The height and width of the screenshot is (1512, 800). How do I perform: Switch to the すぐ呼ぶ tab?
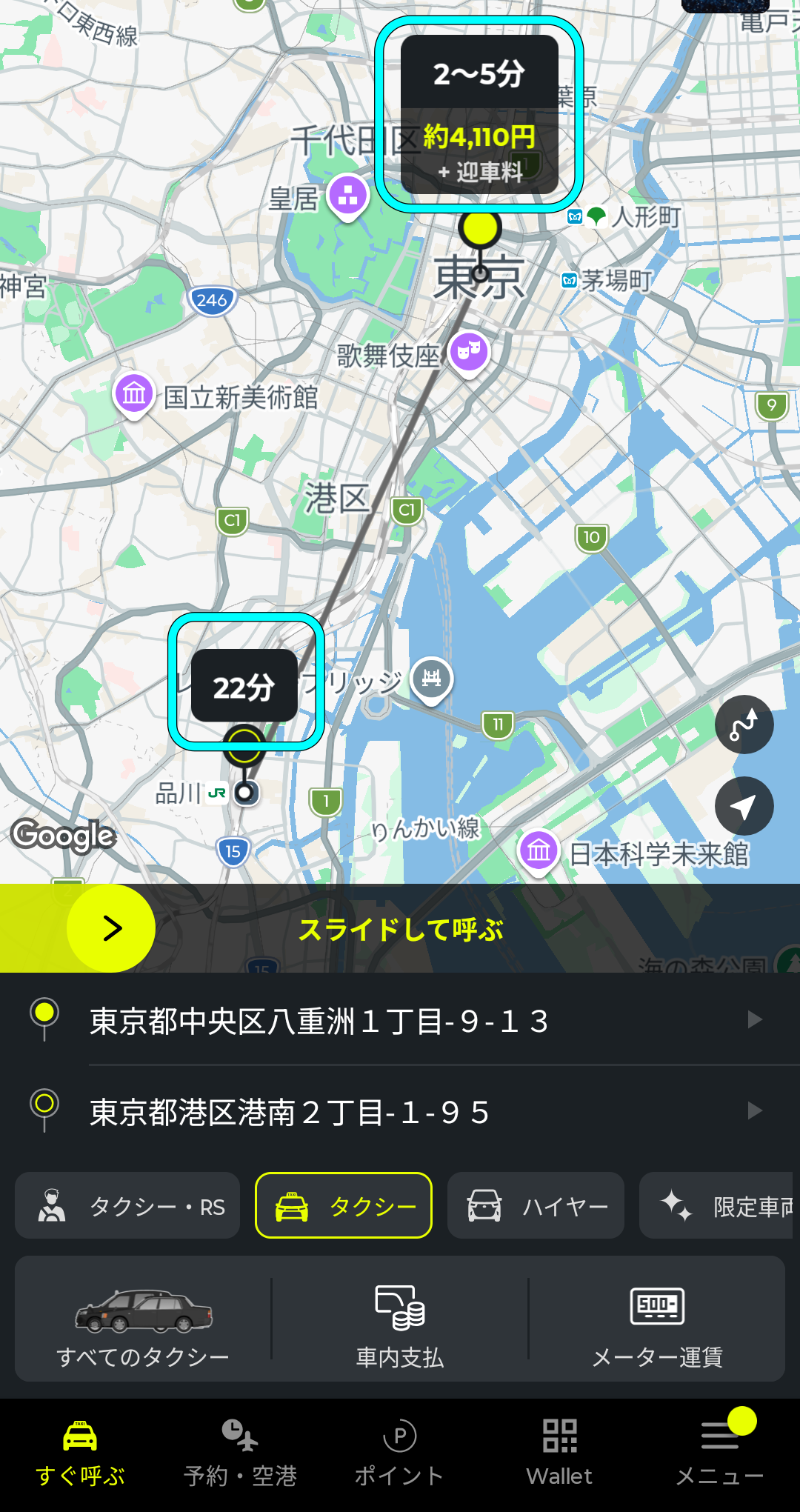(x=80, y=1453)
